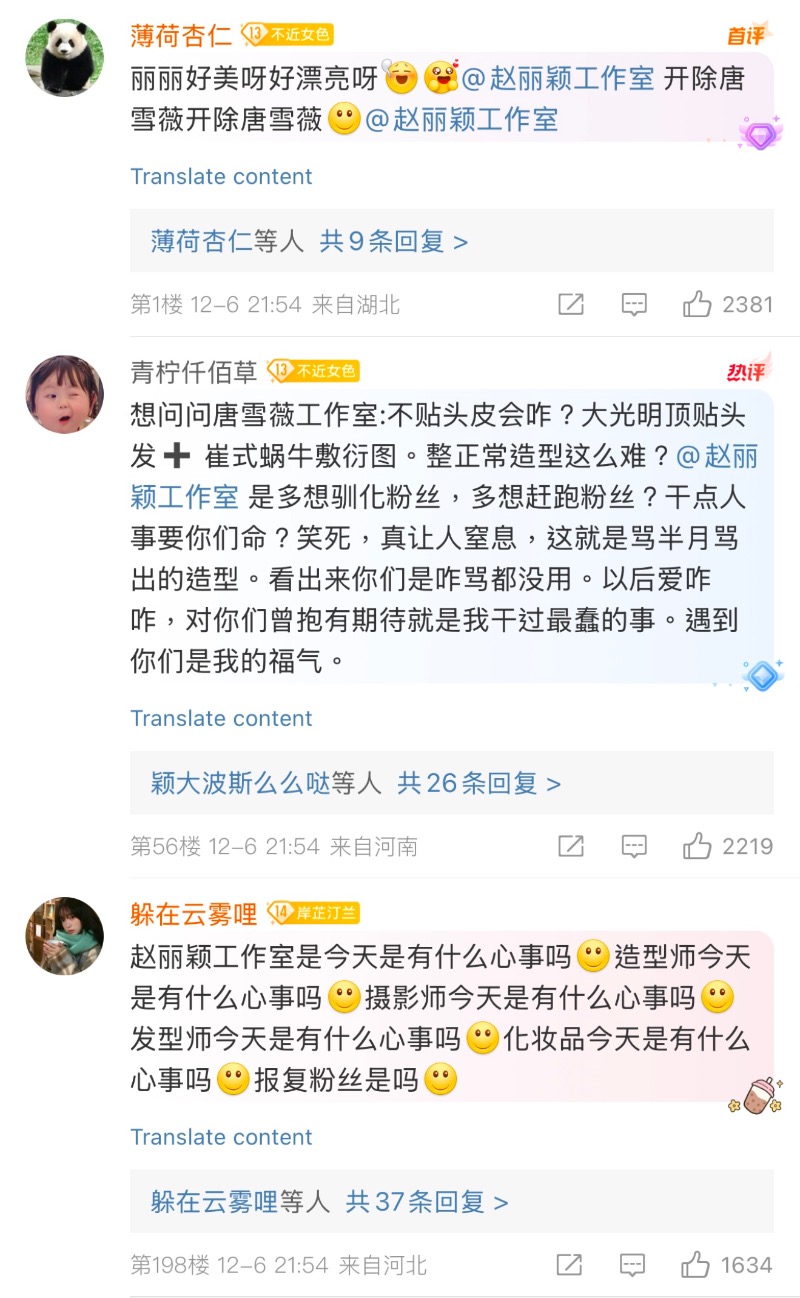Open 薄荷杏仁's profile avatar

pyautogui.click(x=65, y=57)
